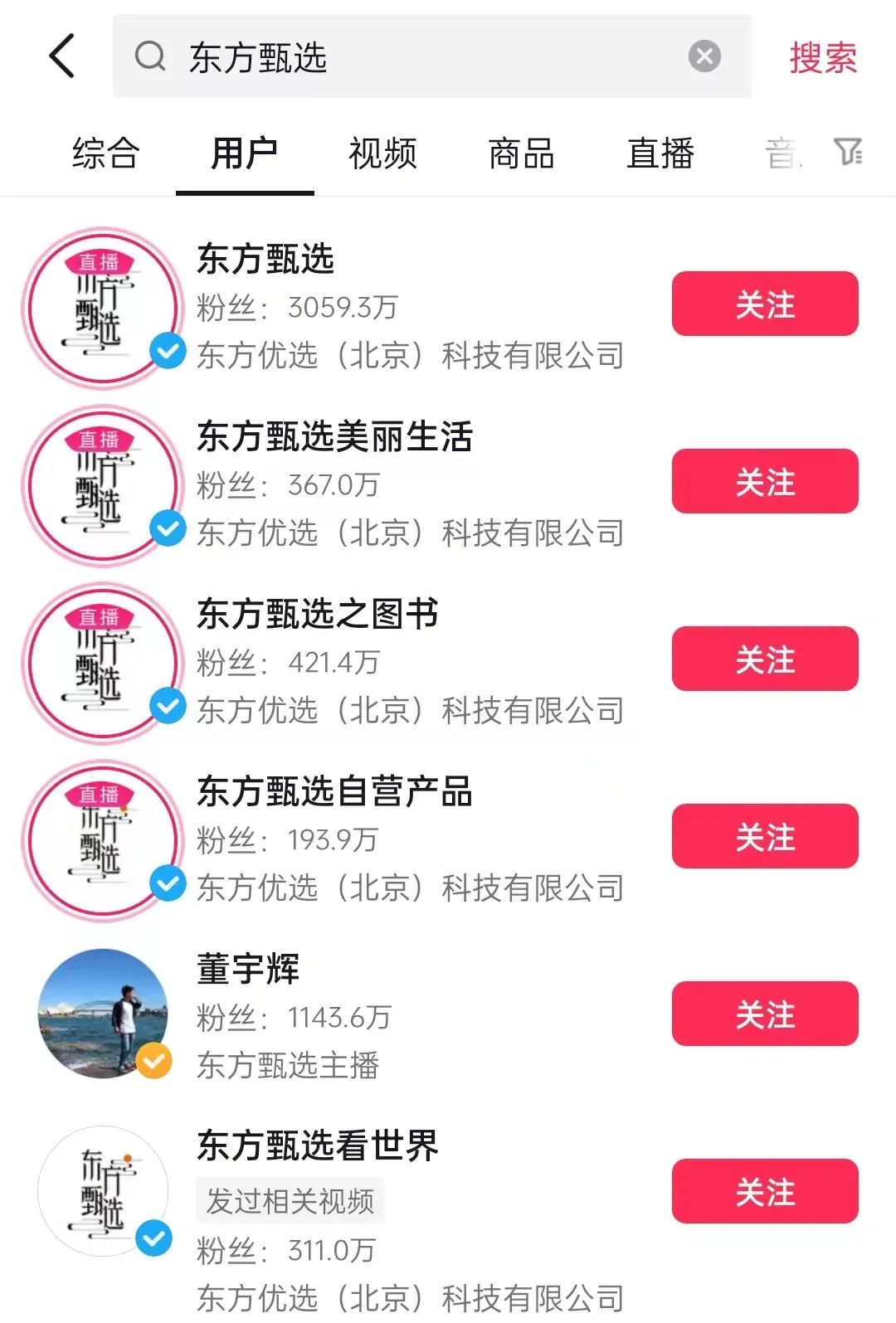896x1323 pixels.
Task: Follow the 东方甄选 account
Action: pos(764,304)
